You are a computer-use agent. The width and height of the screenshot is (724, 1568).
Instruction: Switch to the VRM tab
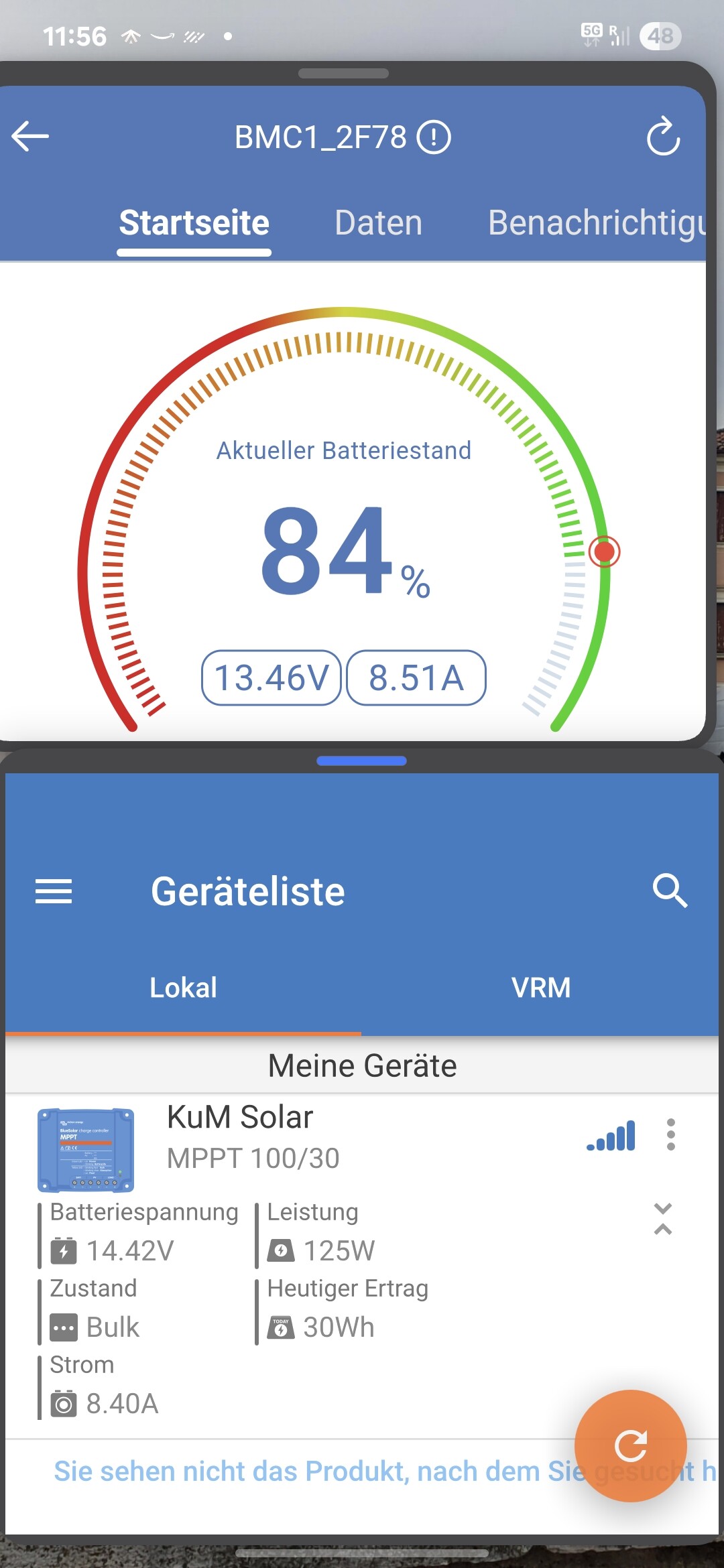pyautogui.click(x=540, y=988)
